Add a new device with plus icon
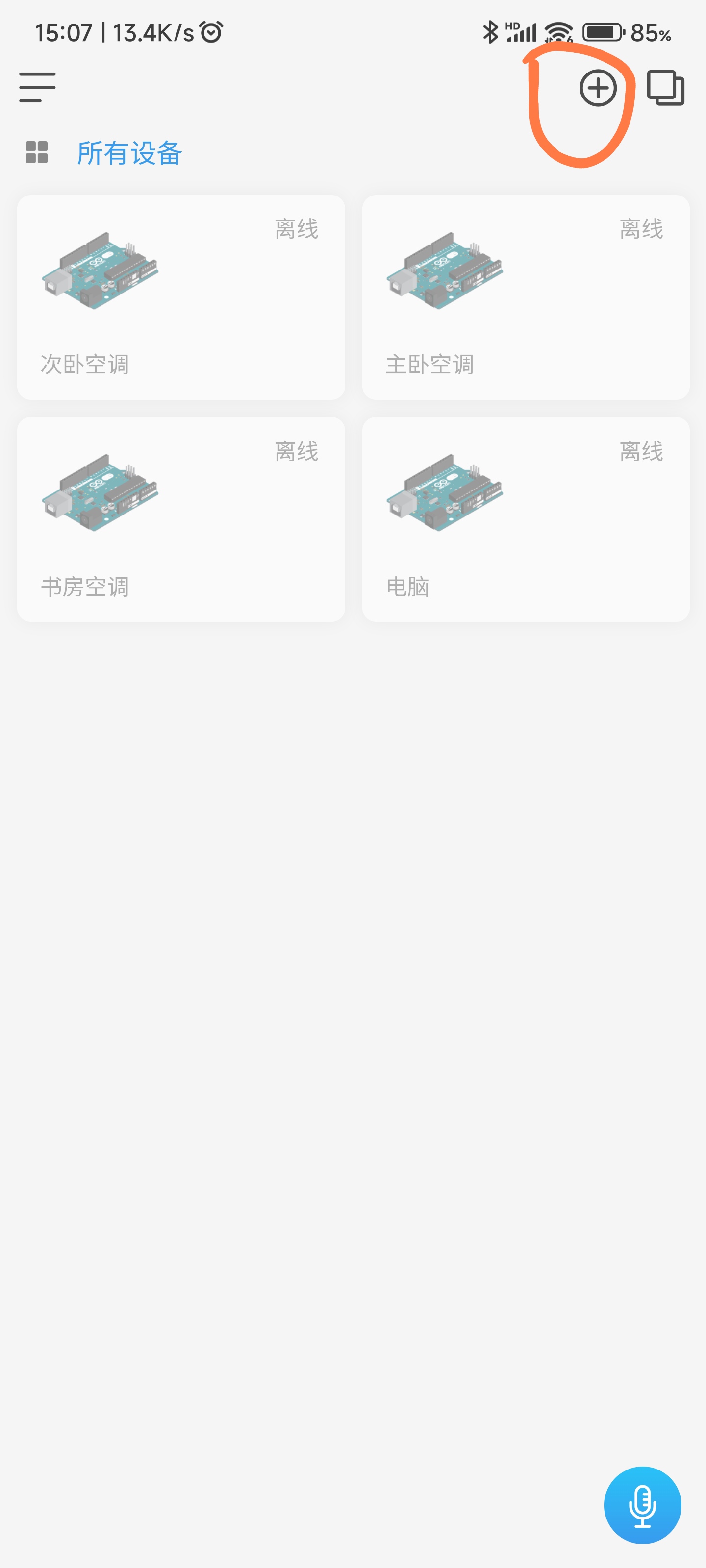706x1568 pixels. point(598,88)
